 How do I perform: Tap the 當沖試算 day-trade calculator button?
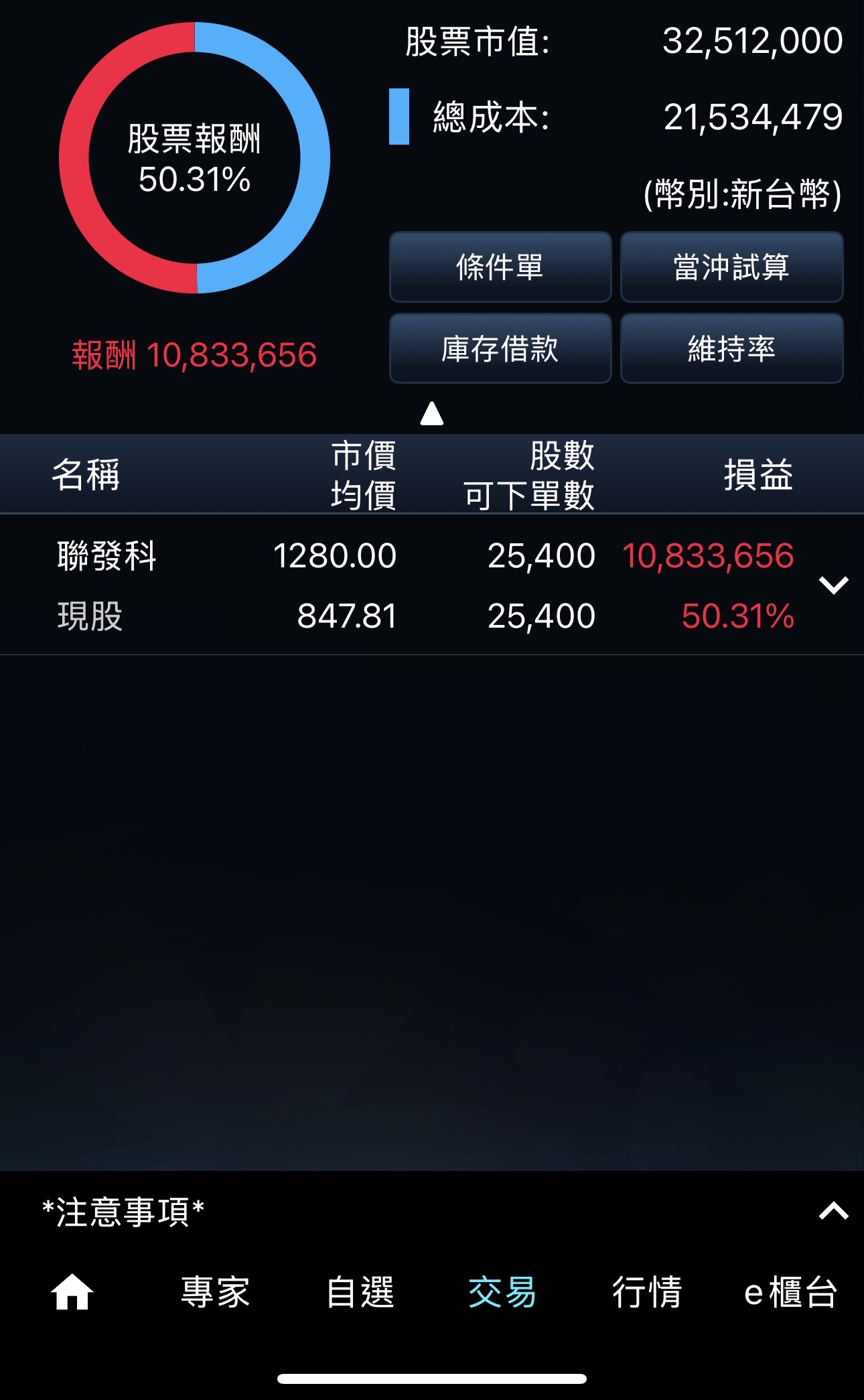point(731,267)
